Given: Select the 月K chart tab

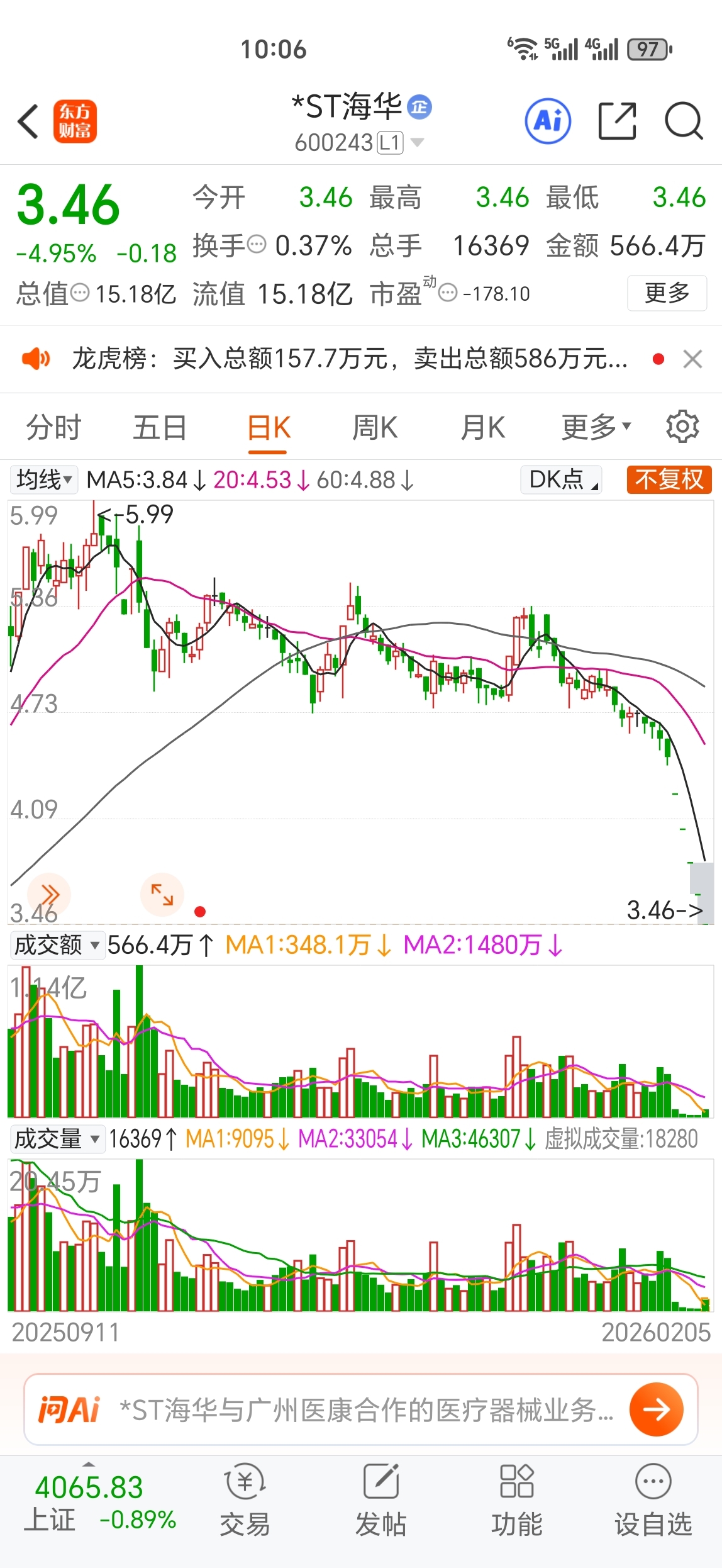Looking at the screenshot, I should coord(482,428).
